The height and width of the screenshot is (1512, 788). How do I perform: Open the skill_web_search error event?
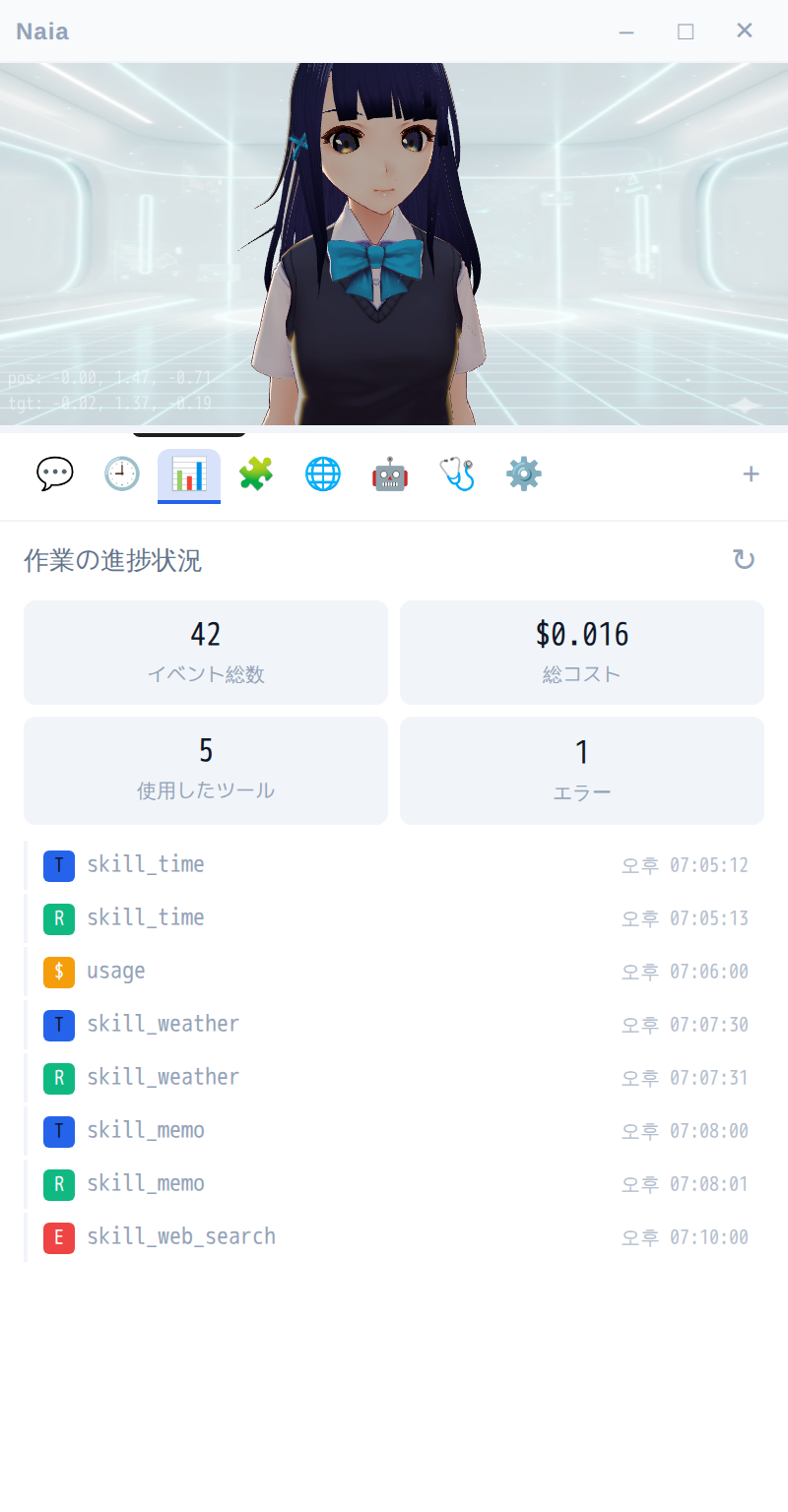click(x=394, y=1237)
